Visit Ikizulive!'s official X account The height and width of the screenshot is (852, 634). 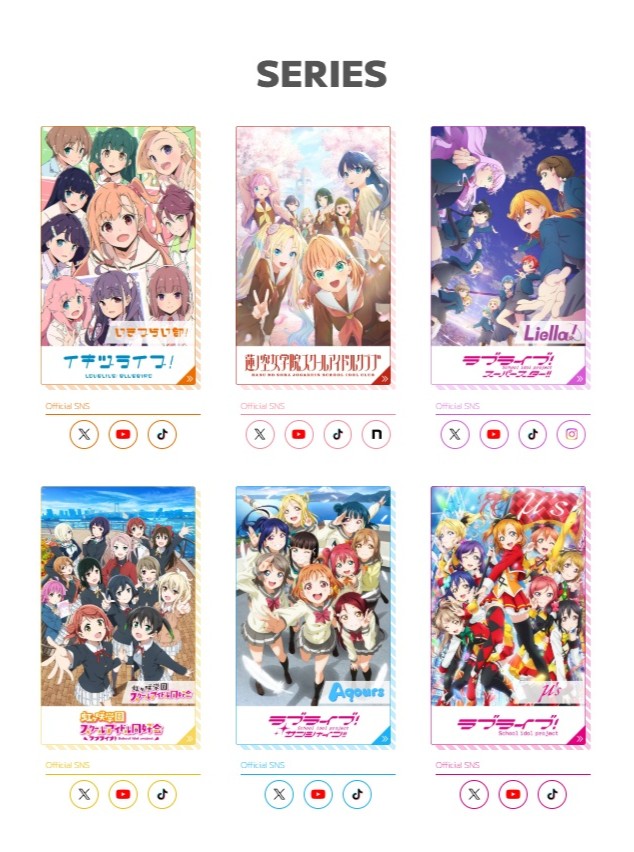[x=84, y=435]
